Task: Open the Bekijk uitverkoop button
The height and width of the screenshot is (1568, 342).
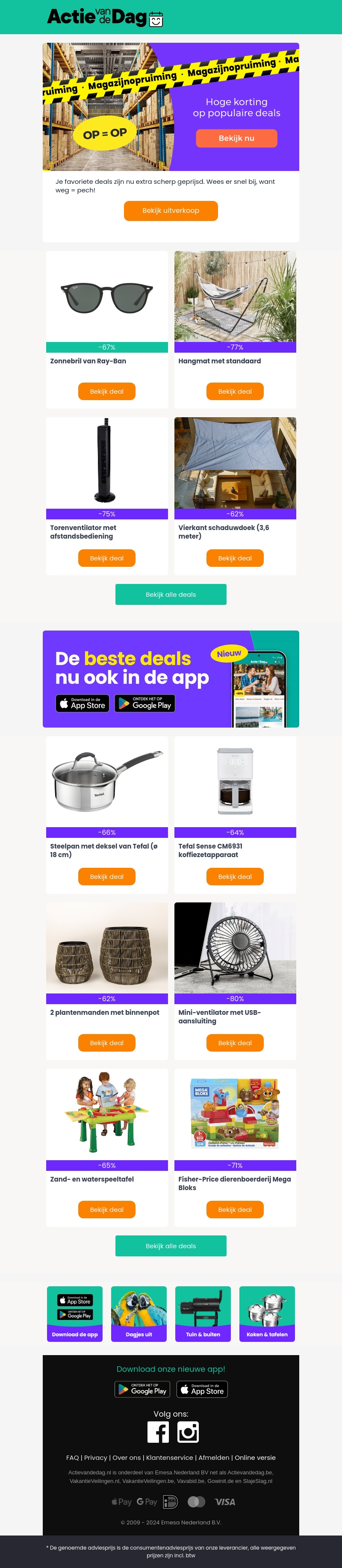Action: click(171, 211)
